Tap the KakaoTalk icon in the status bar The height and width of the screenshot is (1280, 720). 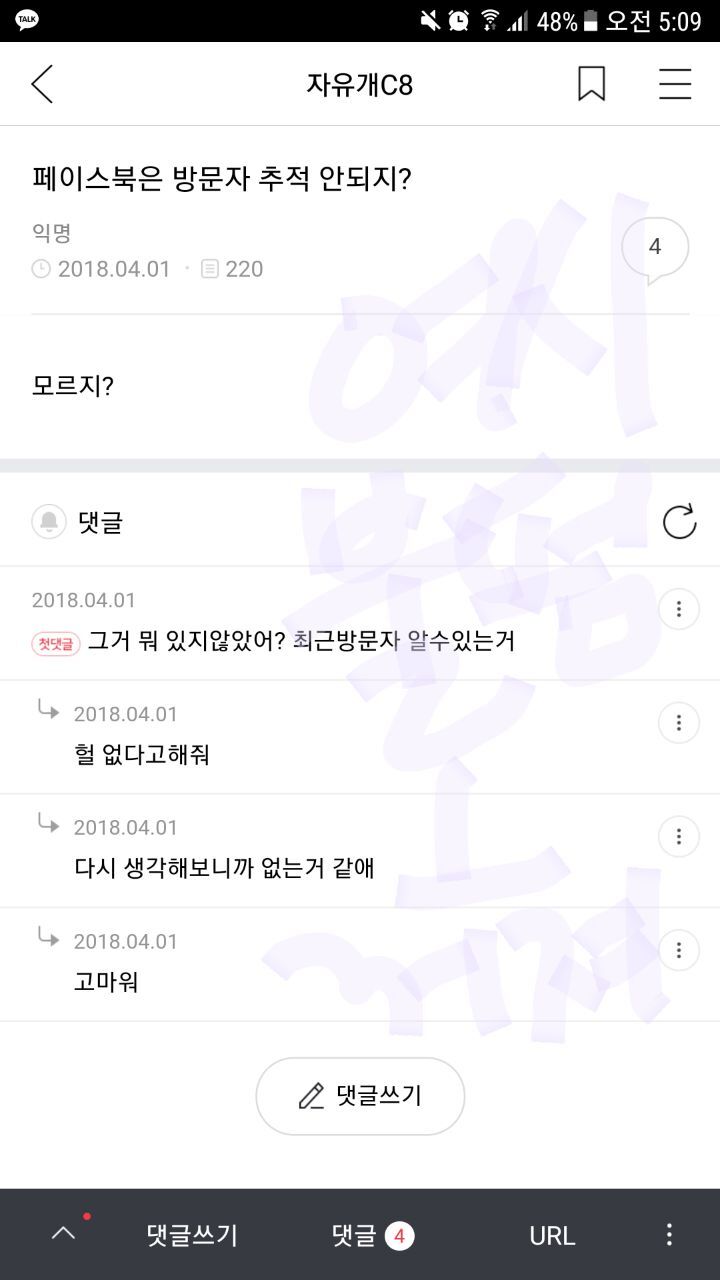(28, 18)
